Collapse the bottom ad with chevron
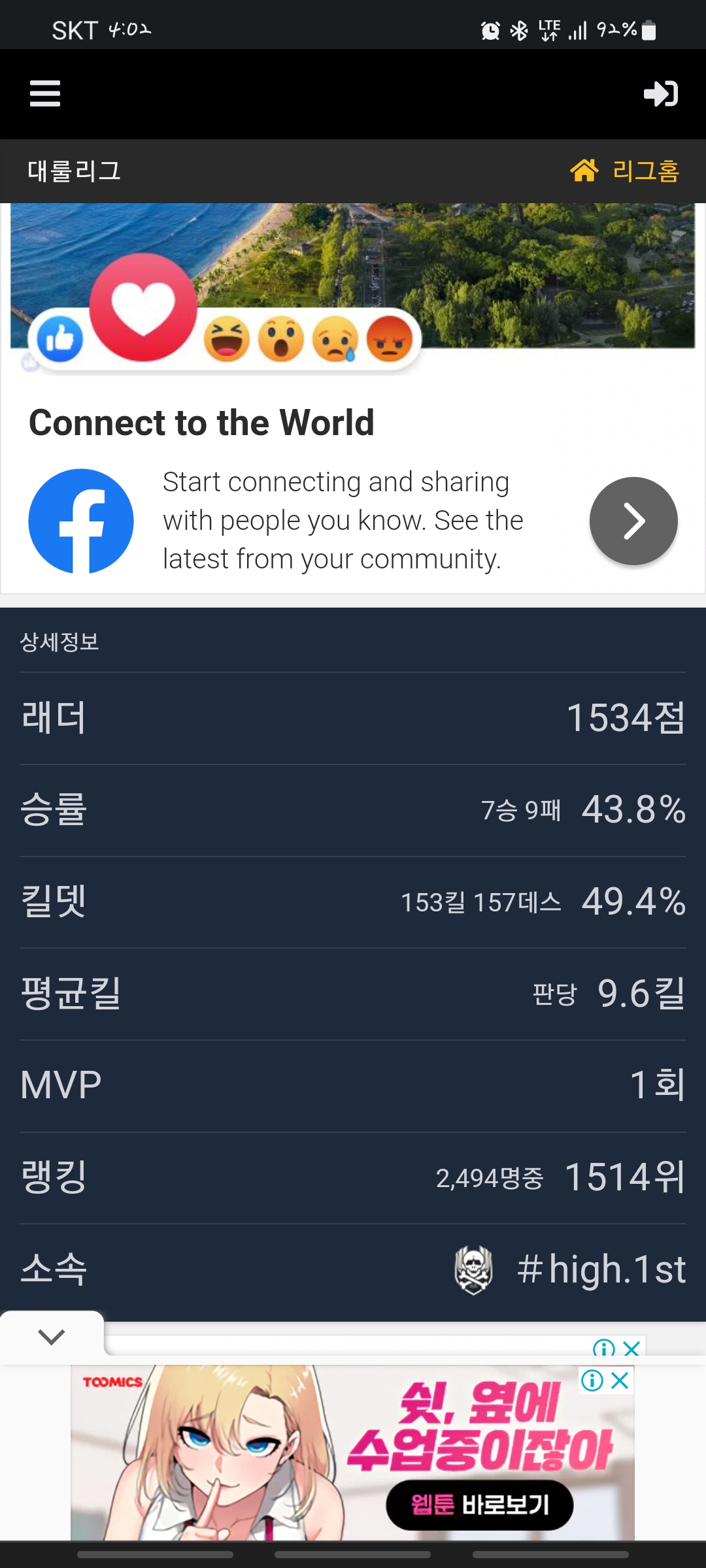 52,1337
